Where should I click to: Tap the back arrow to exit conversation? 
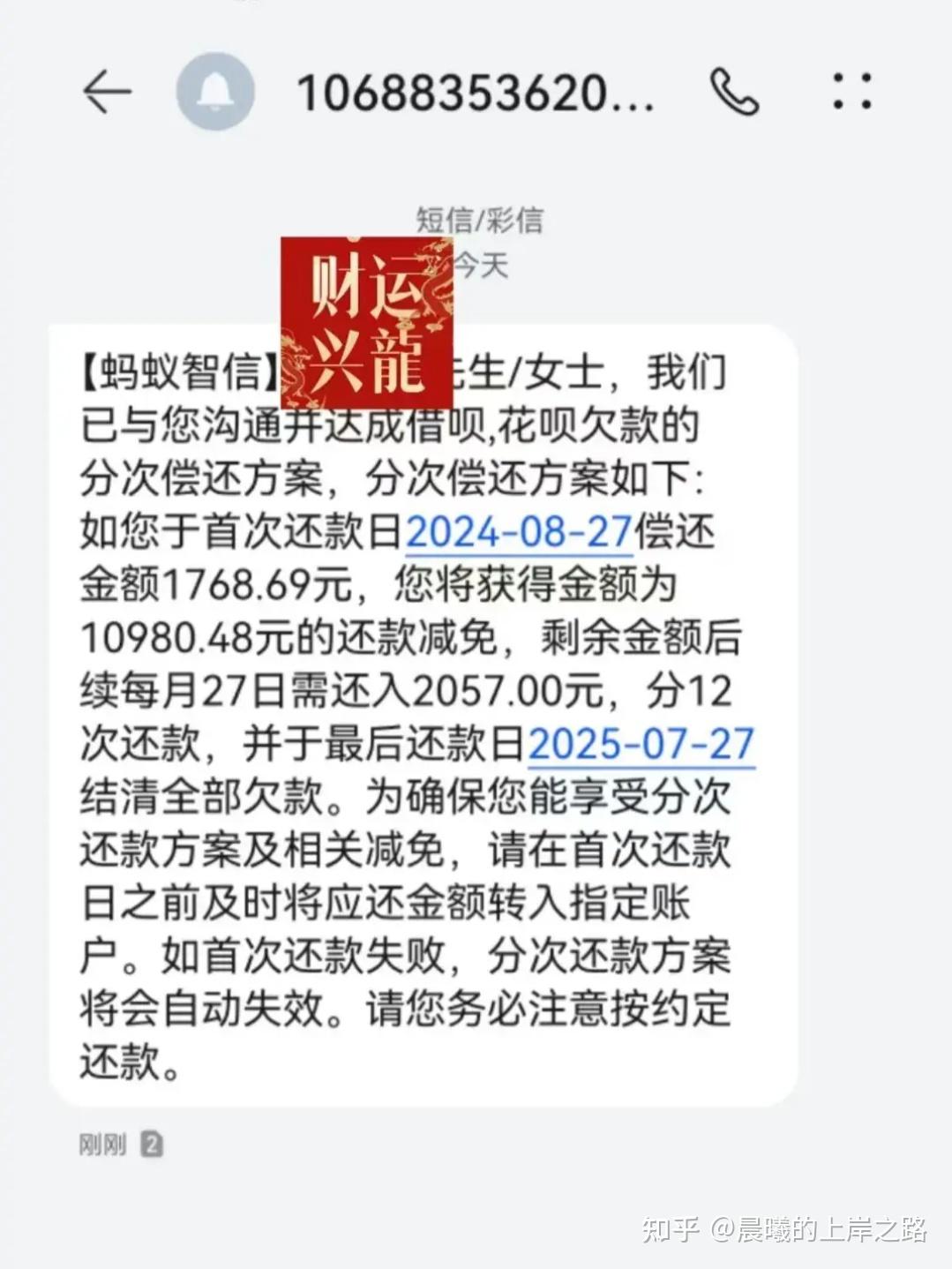click(106, 91)
